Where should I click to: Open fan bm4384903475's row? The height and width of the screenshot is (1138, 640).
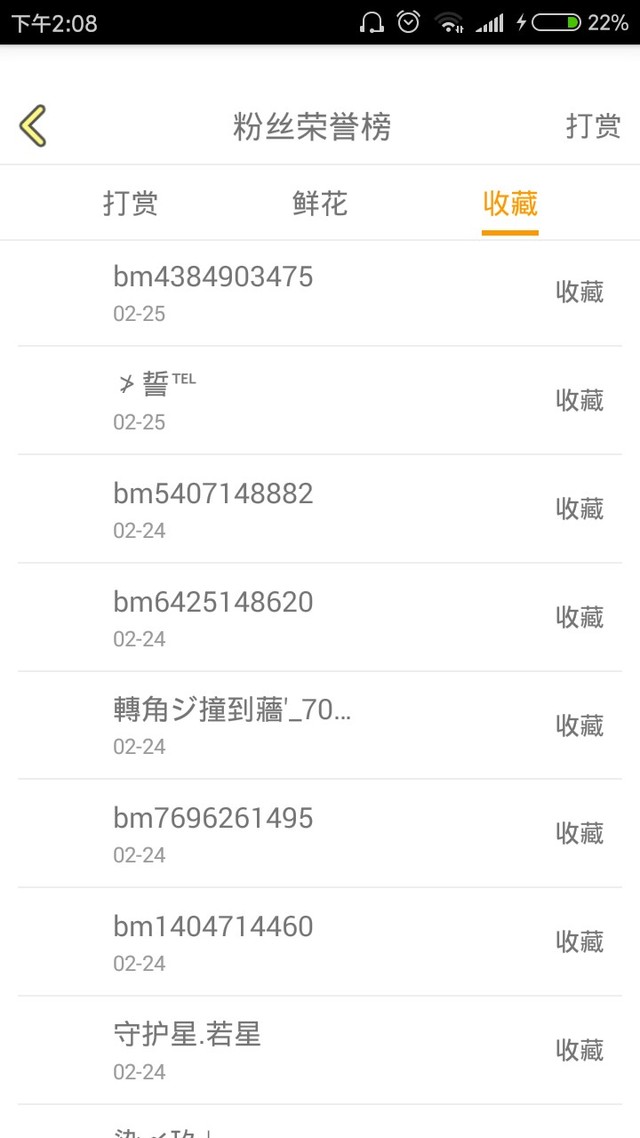[320, 292]
